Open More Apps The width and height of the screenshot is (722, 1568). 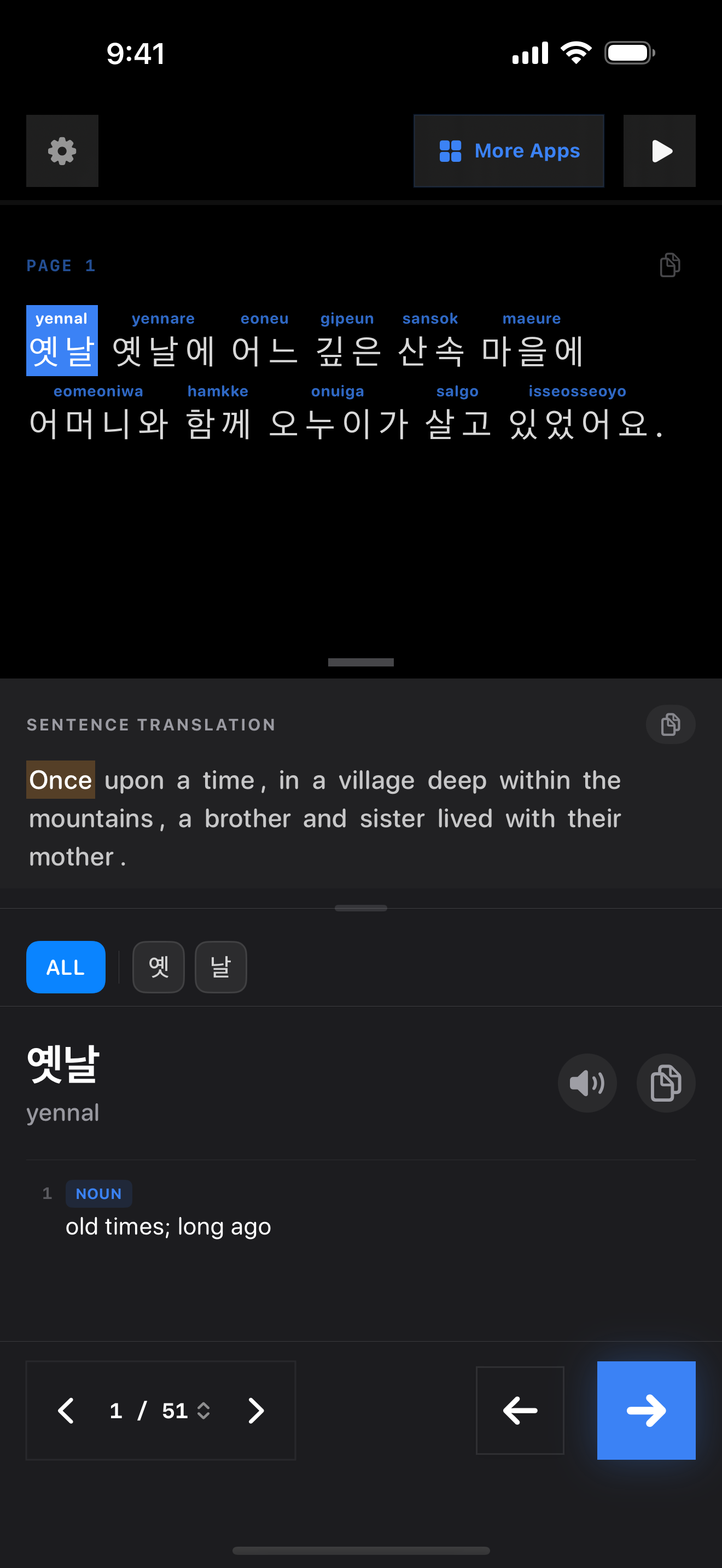[508, 151]
